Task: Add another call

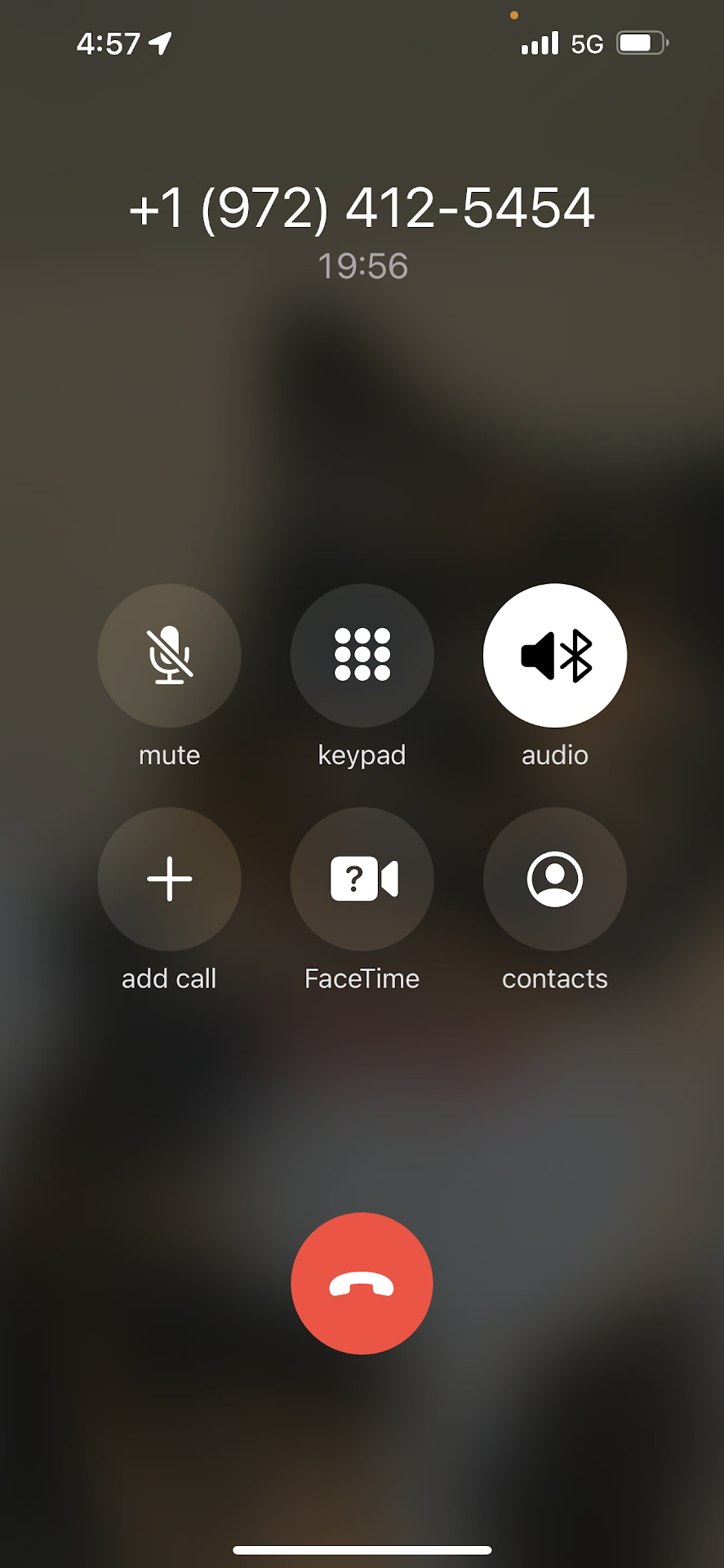Action: [169, 879]
